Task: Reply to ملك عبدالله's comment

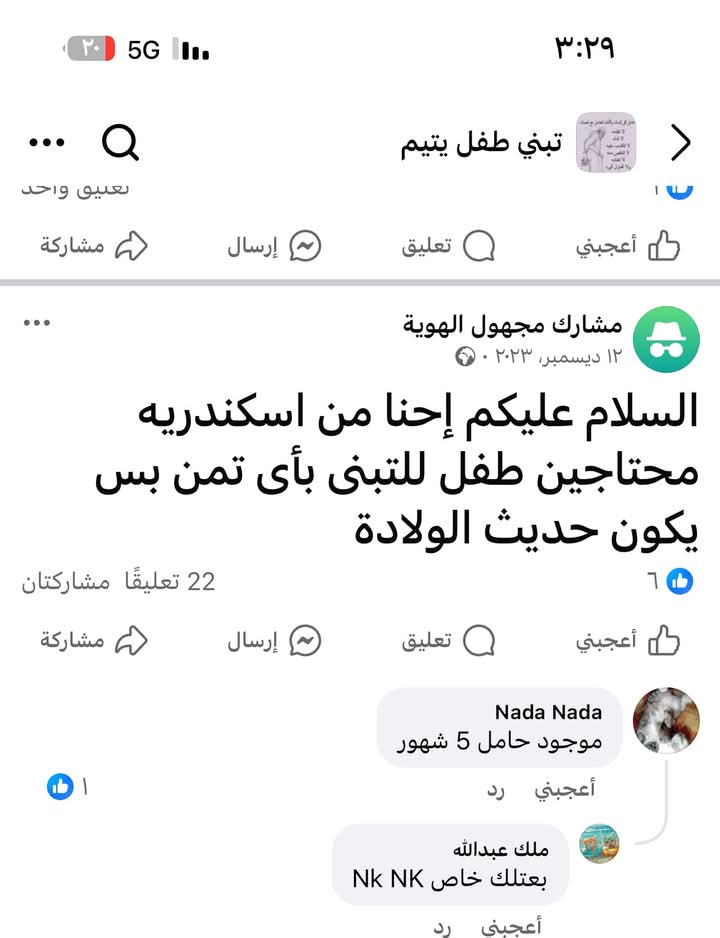Action: pos(442,927)
